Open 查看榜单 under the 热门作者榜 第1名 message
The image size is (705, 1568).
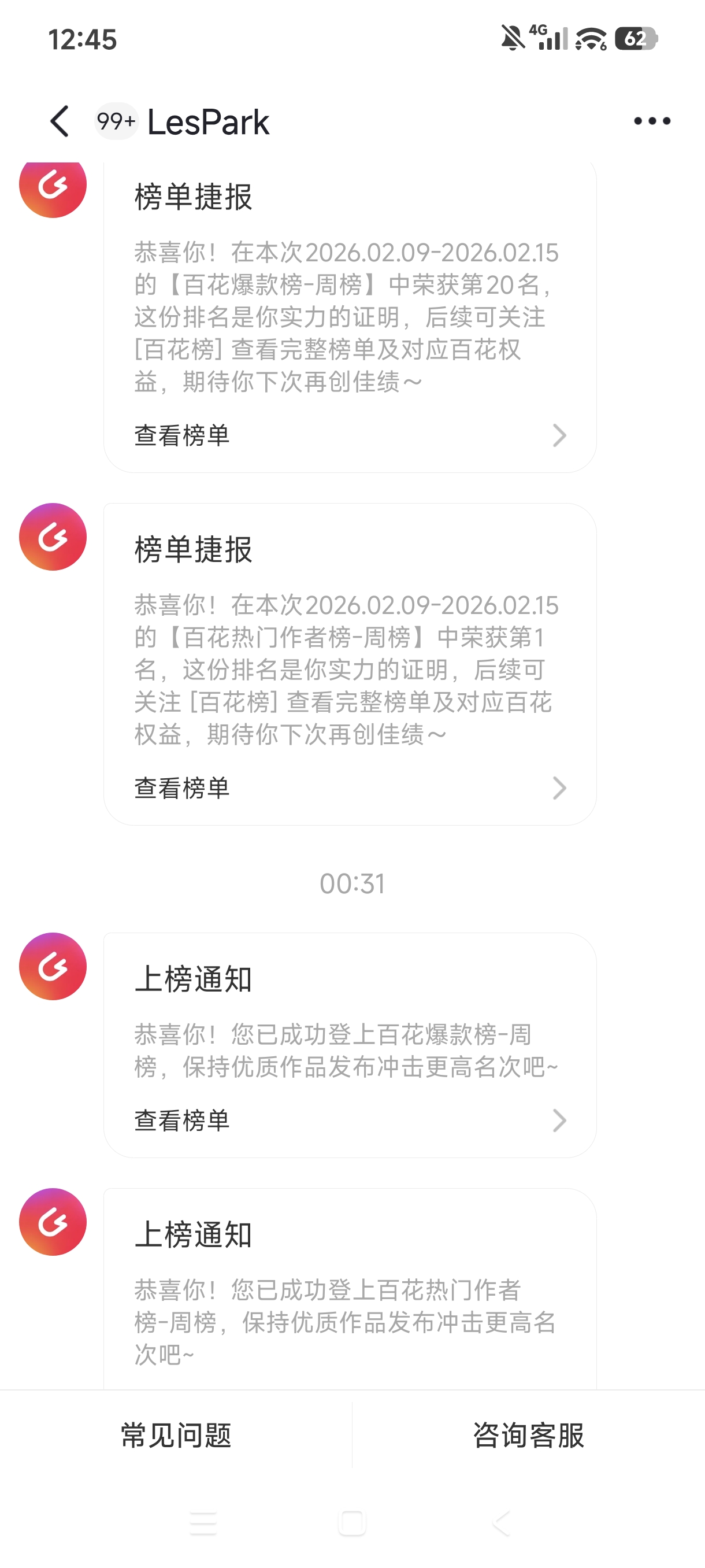point(349,788)
